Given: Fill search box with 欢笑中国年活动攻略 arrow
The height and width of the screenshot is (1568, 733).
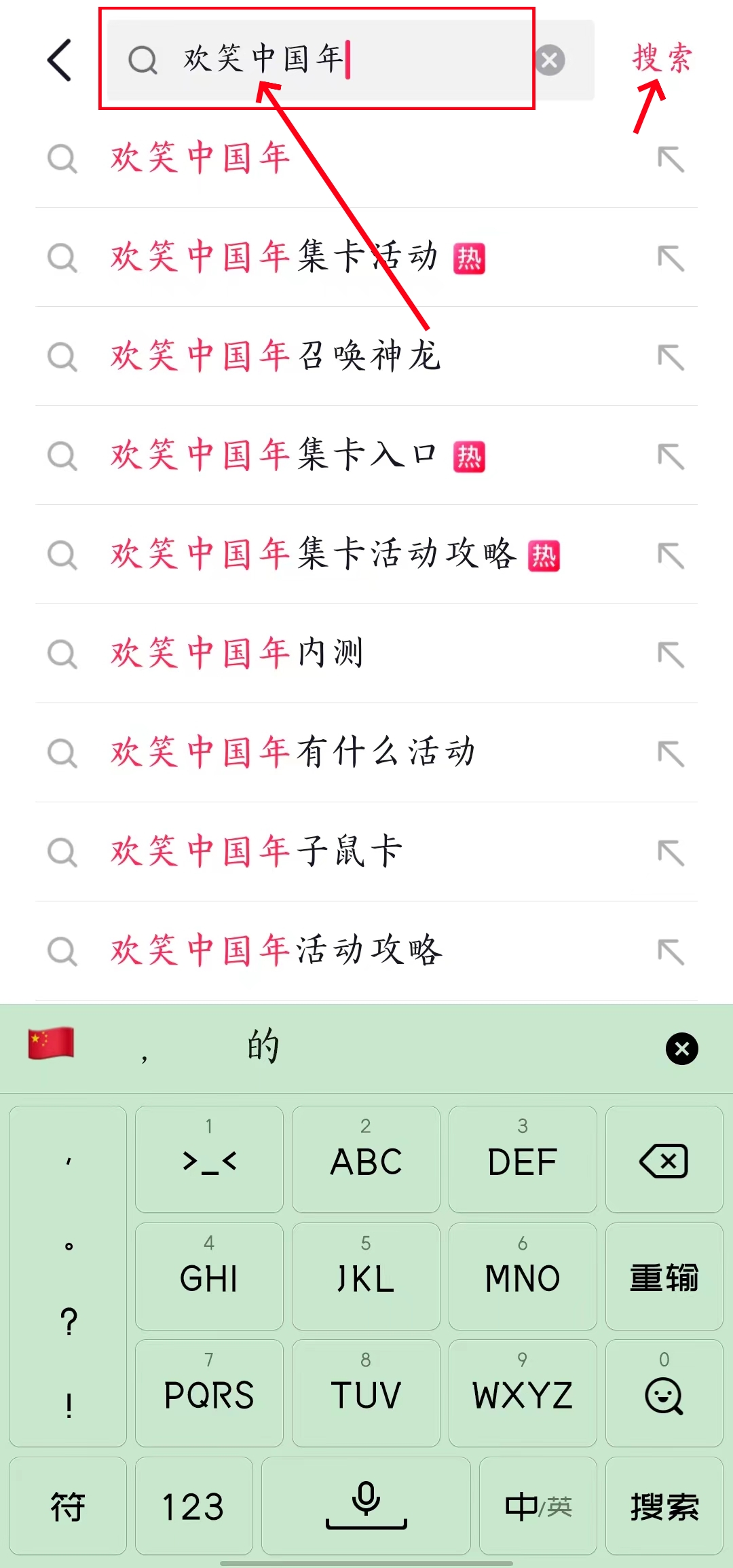Looking at the screenshot, I should pyautogui.click(x=671, y=952).
